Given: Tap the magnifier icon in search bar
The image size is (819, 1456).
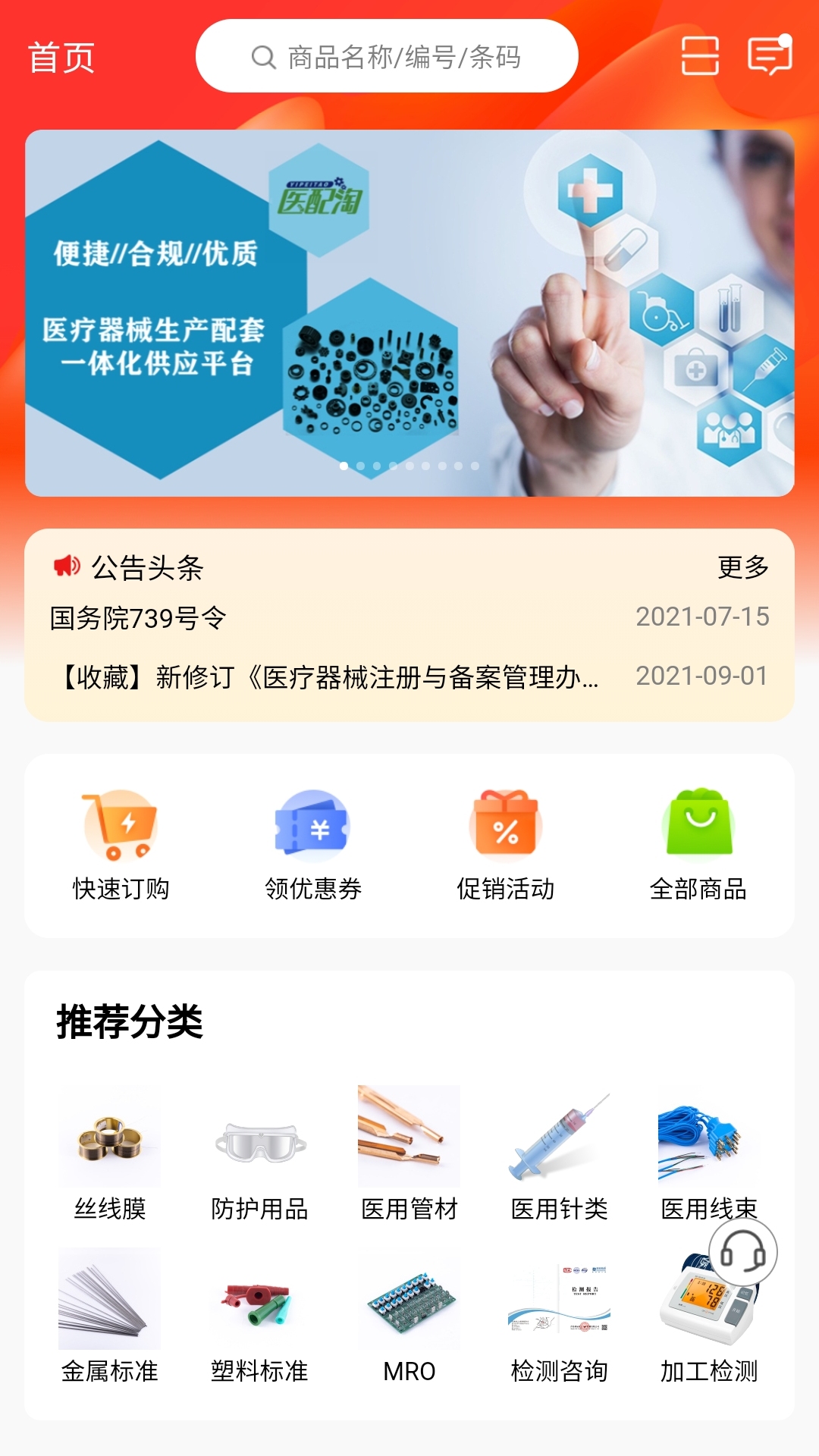Looking at the screenshot, I should tap(262, 56).
